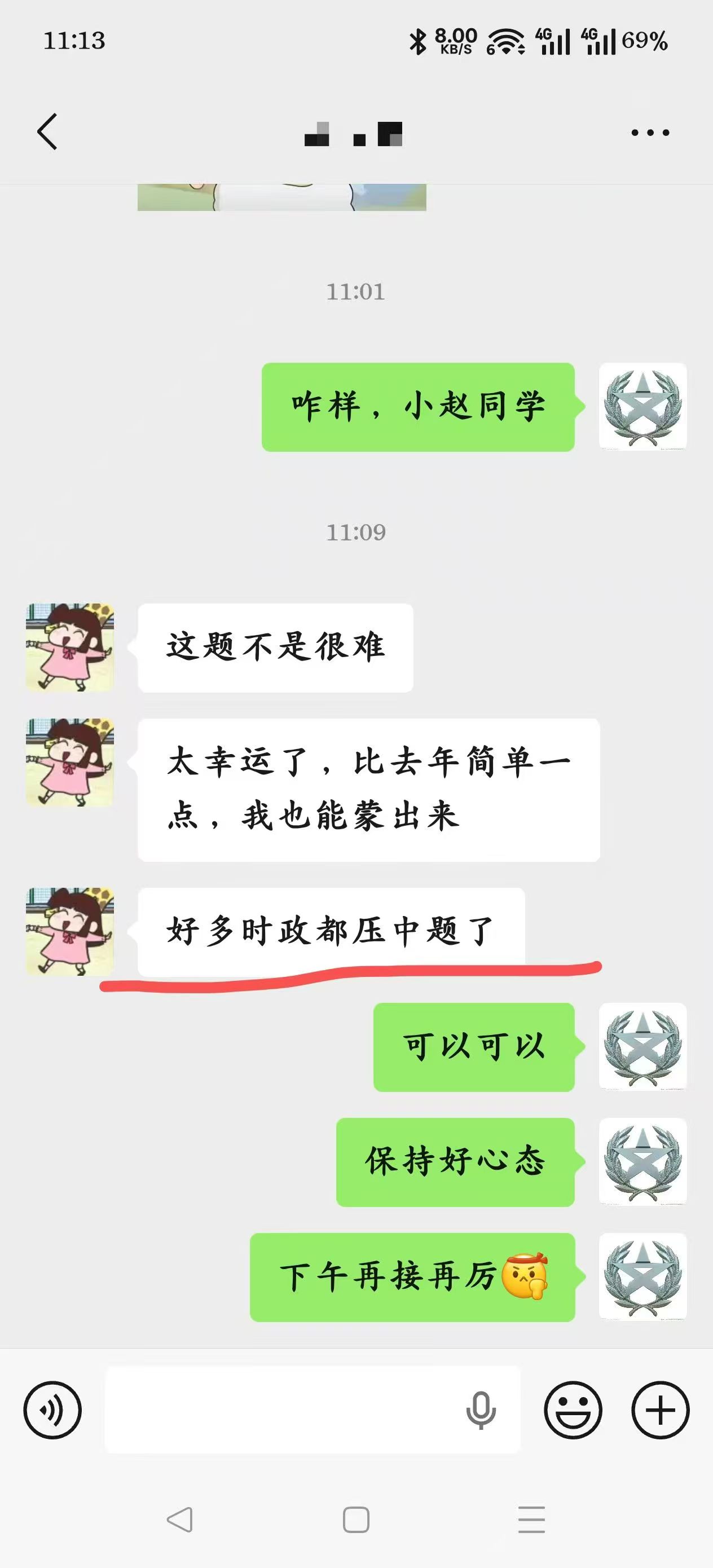Open recent apps from navigation bar

pos(531,1520)
